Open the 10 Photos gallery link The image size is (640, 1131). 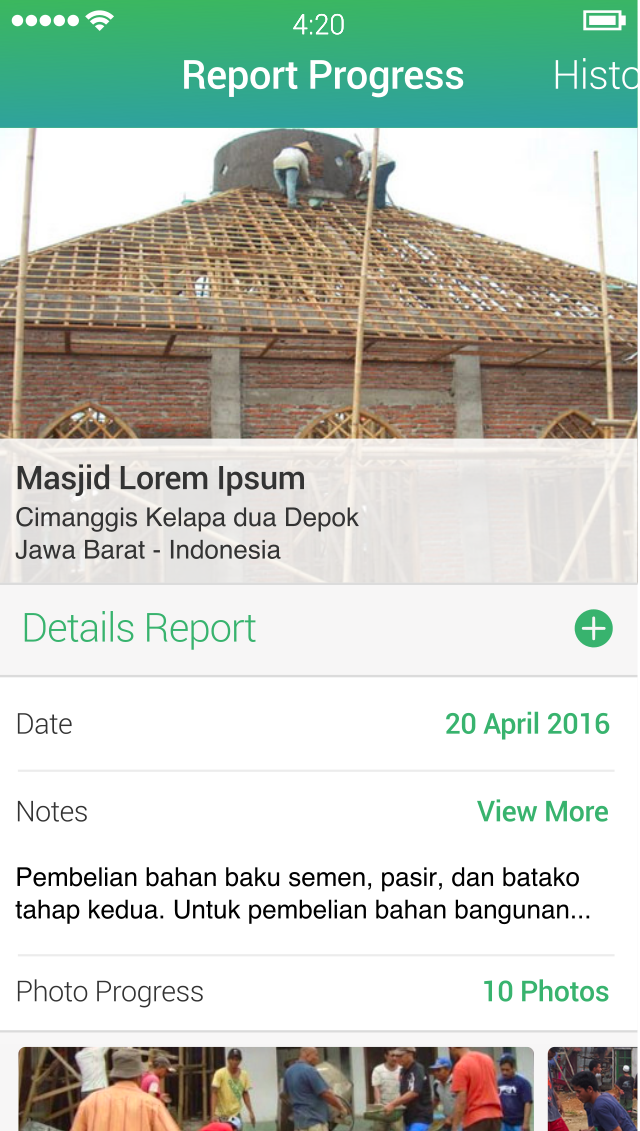click(x=545, y=991)
